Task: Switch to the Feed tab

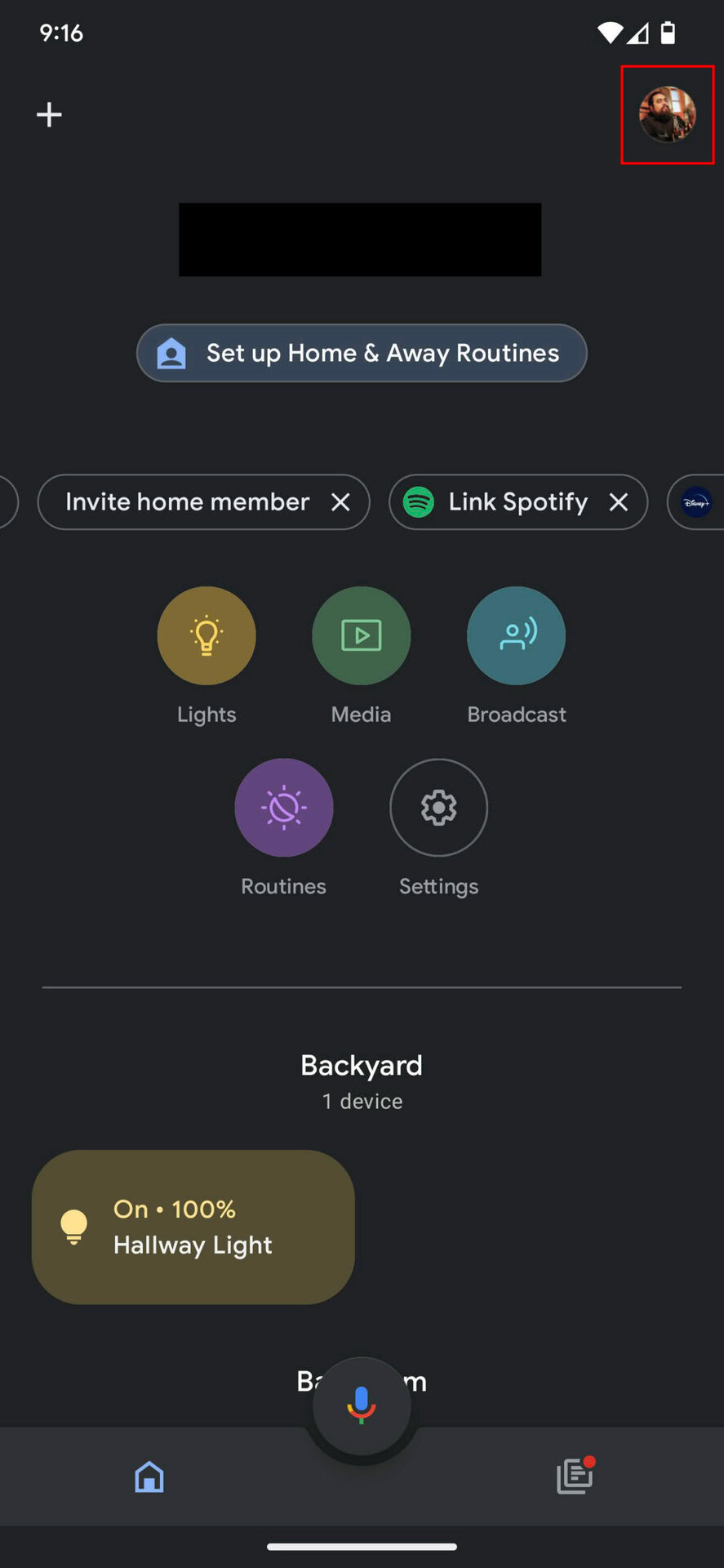Action: click(575, 1477)
